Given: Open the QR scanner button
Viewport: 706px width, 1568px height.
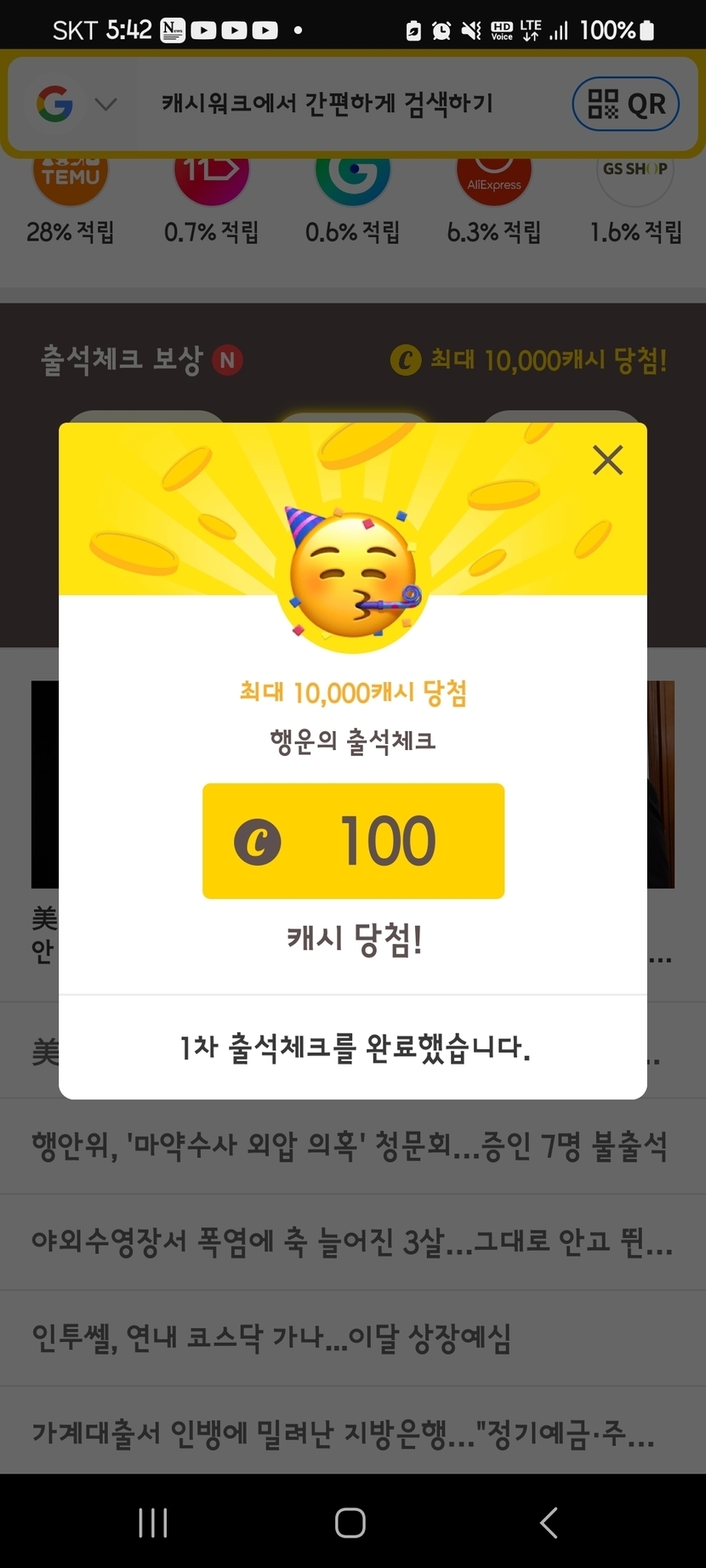Looking at the screenshot, I should [626, 104].
